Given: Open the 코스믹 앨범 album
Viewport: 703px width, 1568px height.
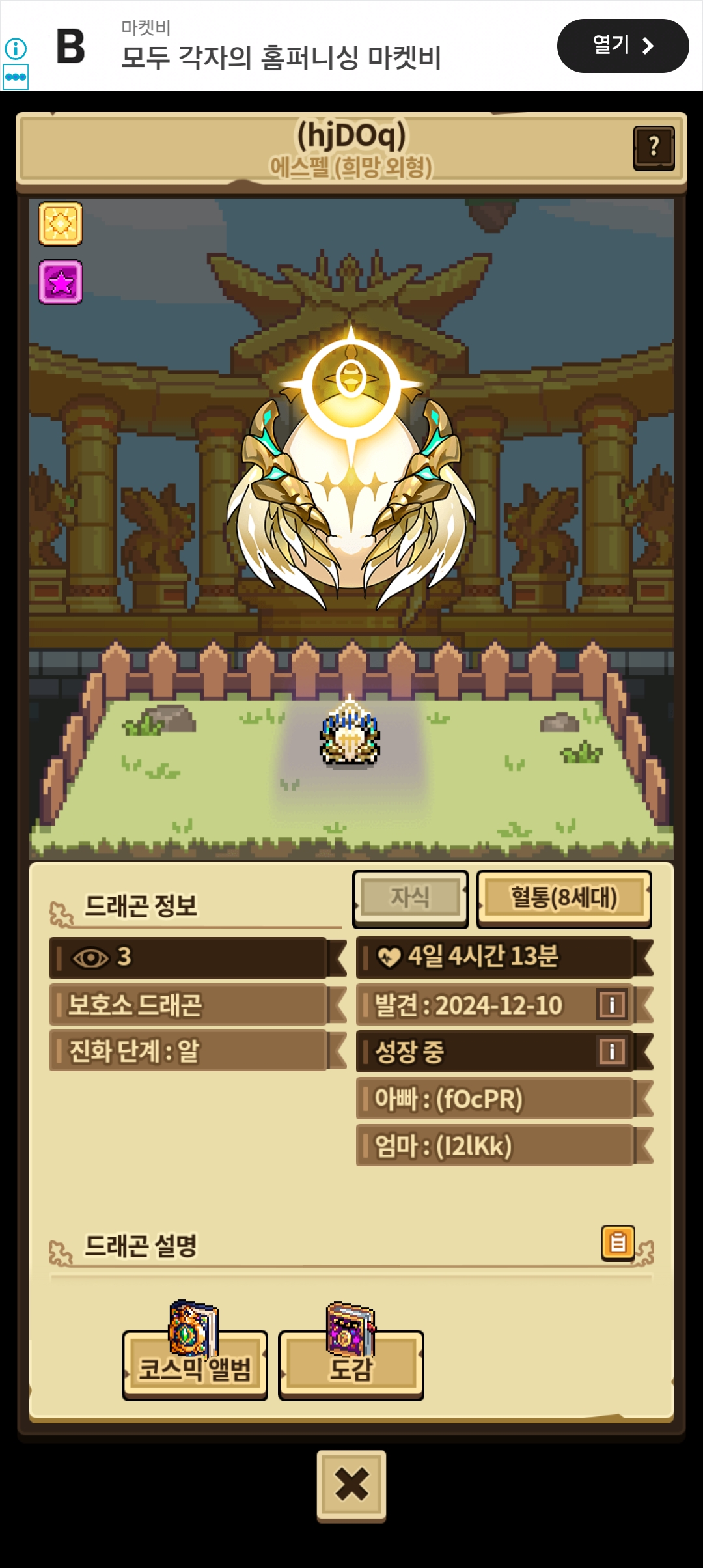Looking at the screenshot, I should (195, 1367).
